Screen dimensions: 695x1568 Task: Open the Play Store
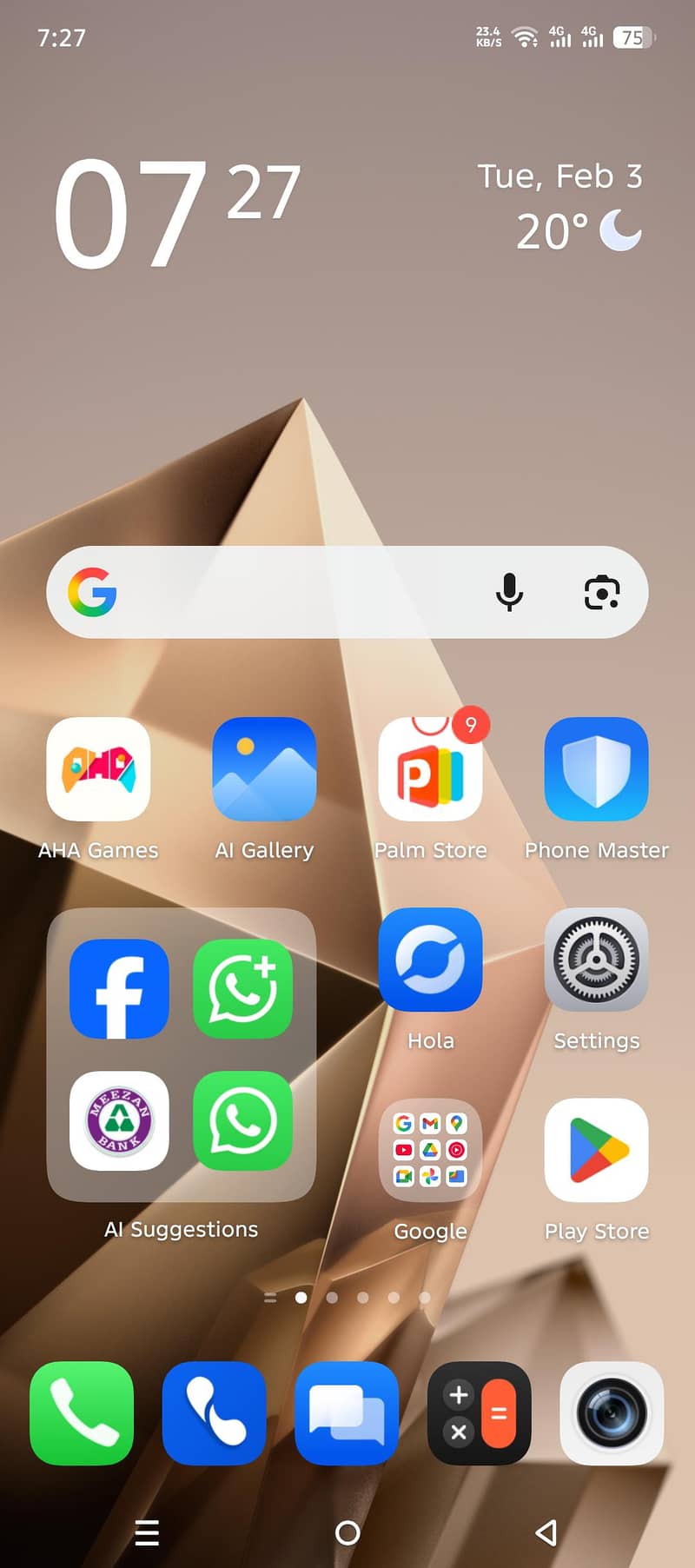point(596,1150)
